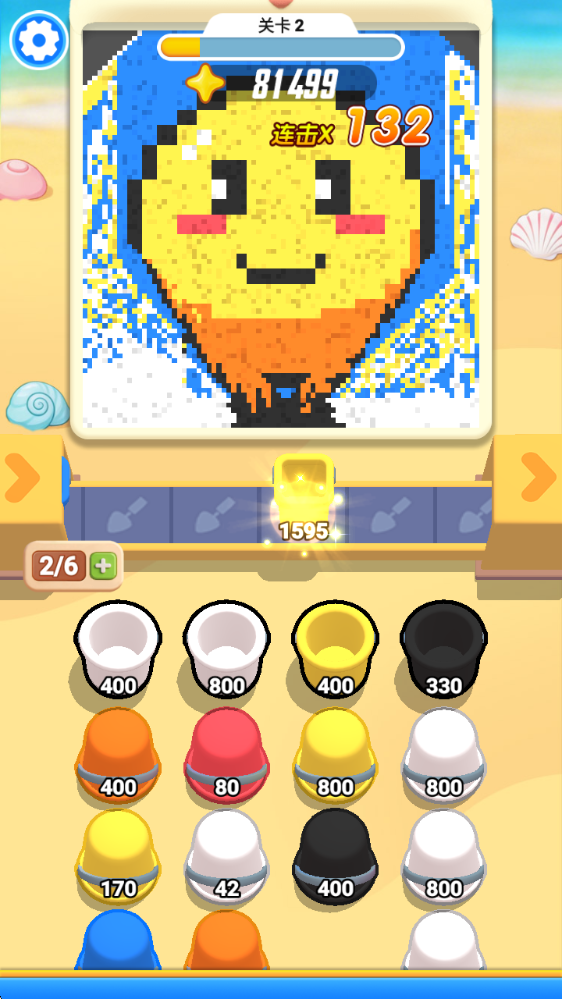Viewport: 562px width, 999px height.
Task: Open the settings gear
Action: pos(39,40)
